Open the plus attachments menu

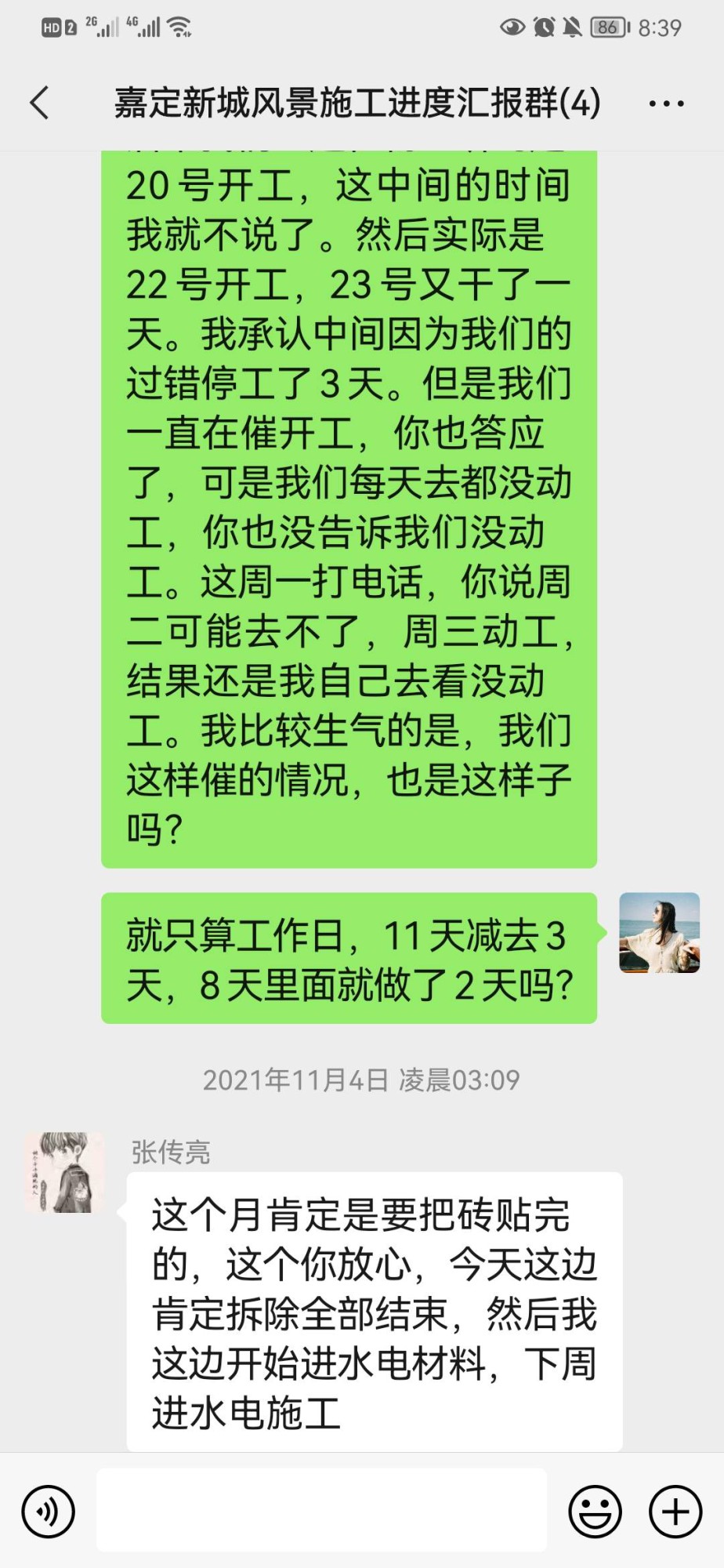[675, 1511]
